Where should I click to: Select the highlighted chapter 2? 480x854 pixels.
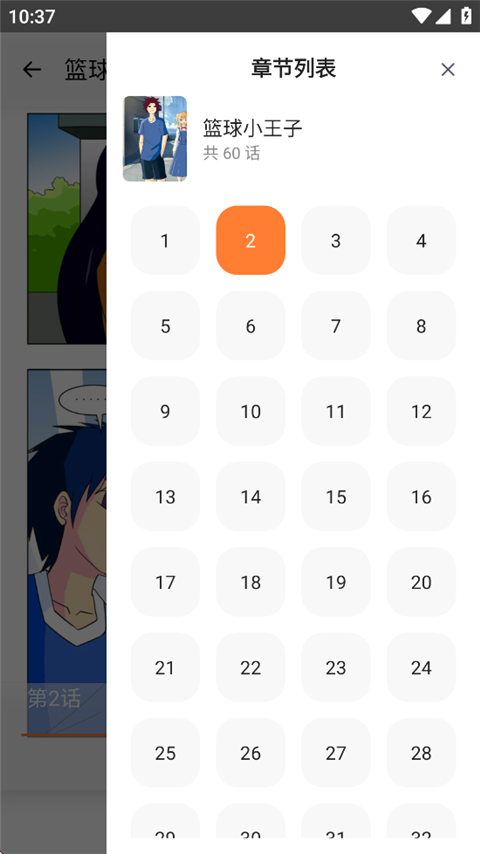pyautogui.click(x=251, y=240)
